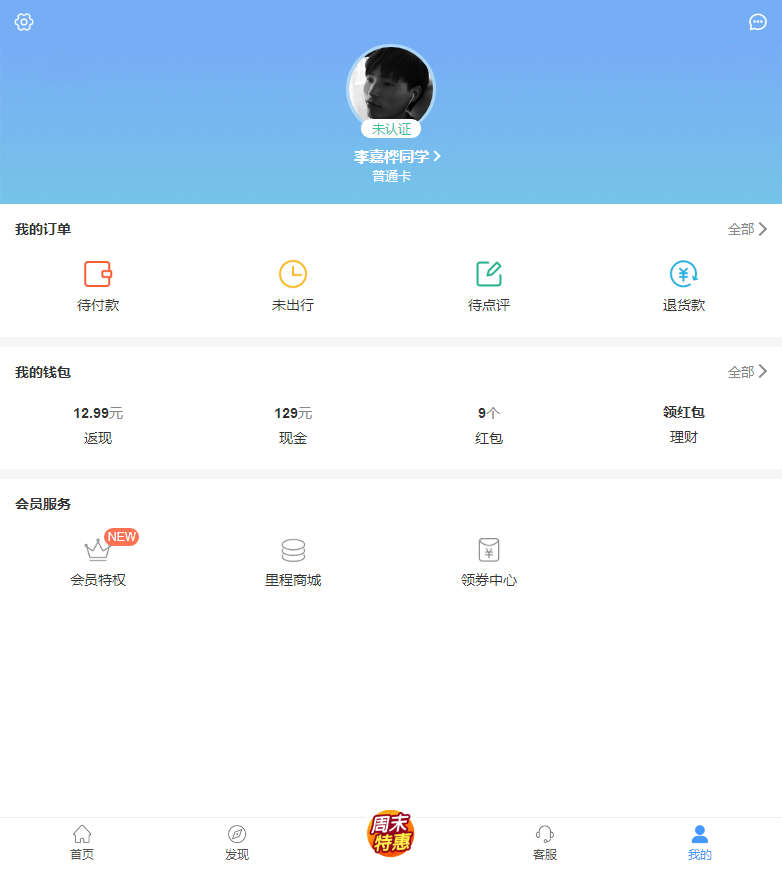Open the messages chat bubble icon
782x870 pixels.
758,22
